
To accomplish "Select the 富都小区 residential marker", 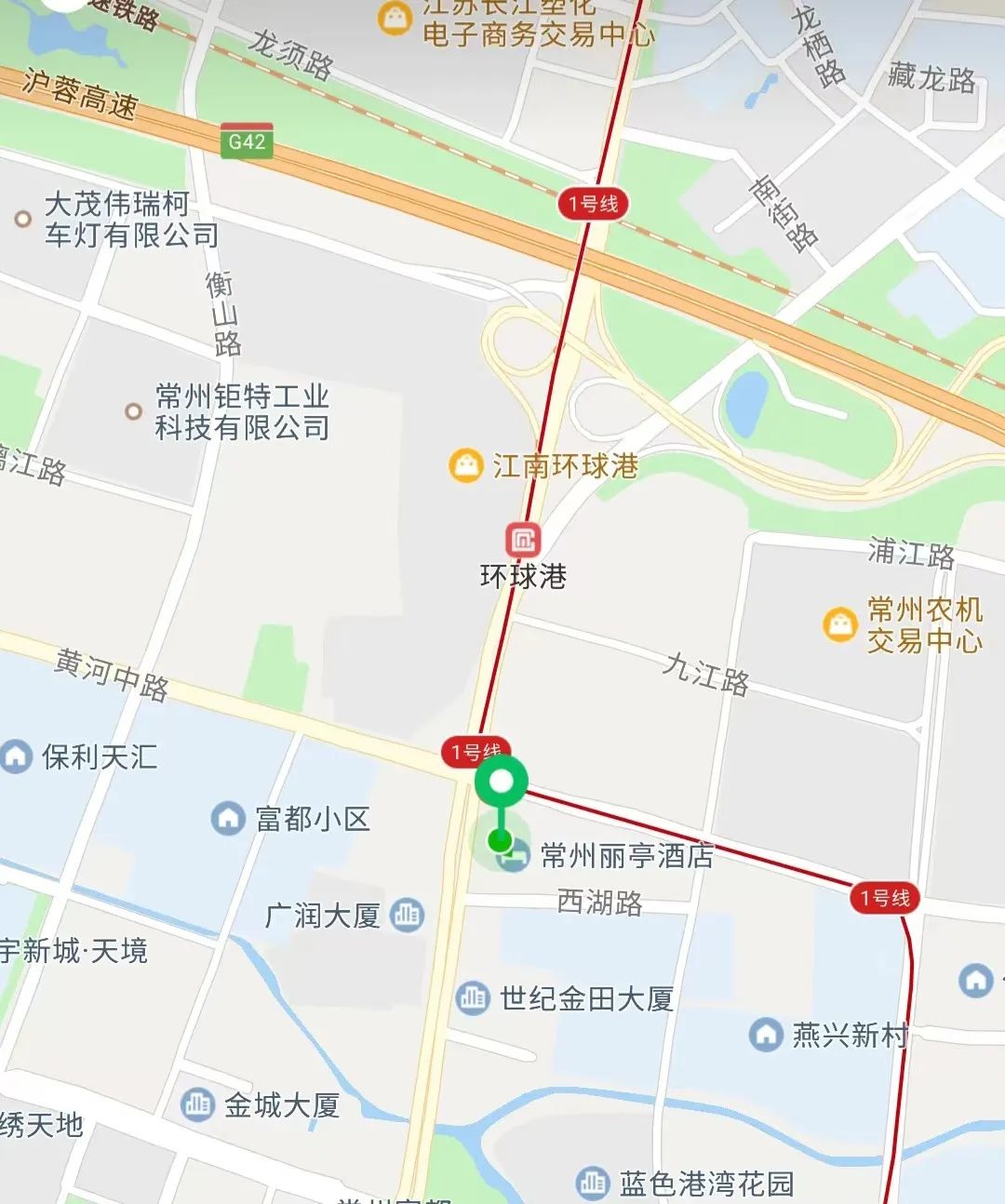I will pyautogui.click(x=228, y=819).
